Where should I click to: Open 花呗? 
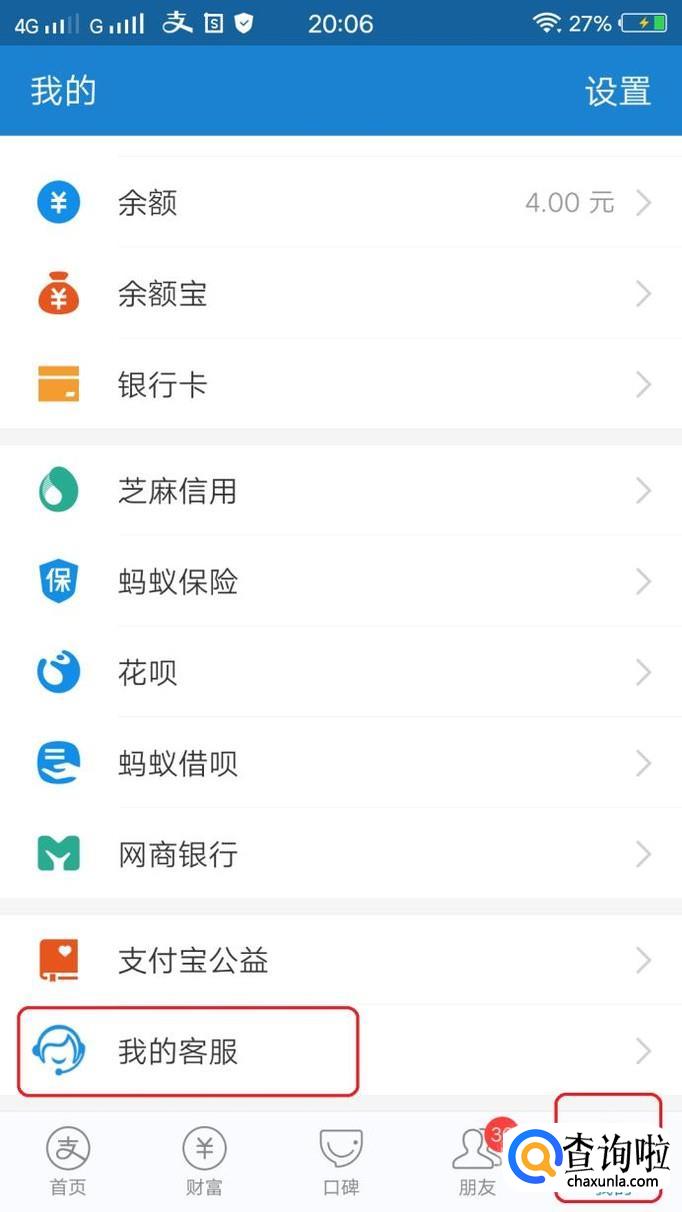click(x=340, y=673)
